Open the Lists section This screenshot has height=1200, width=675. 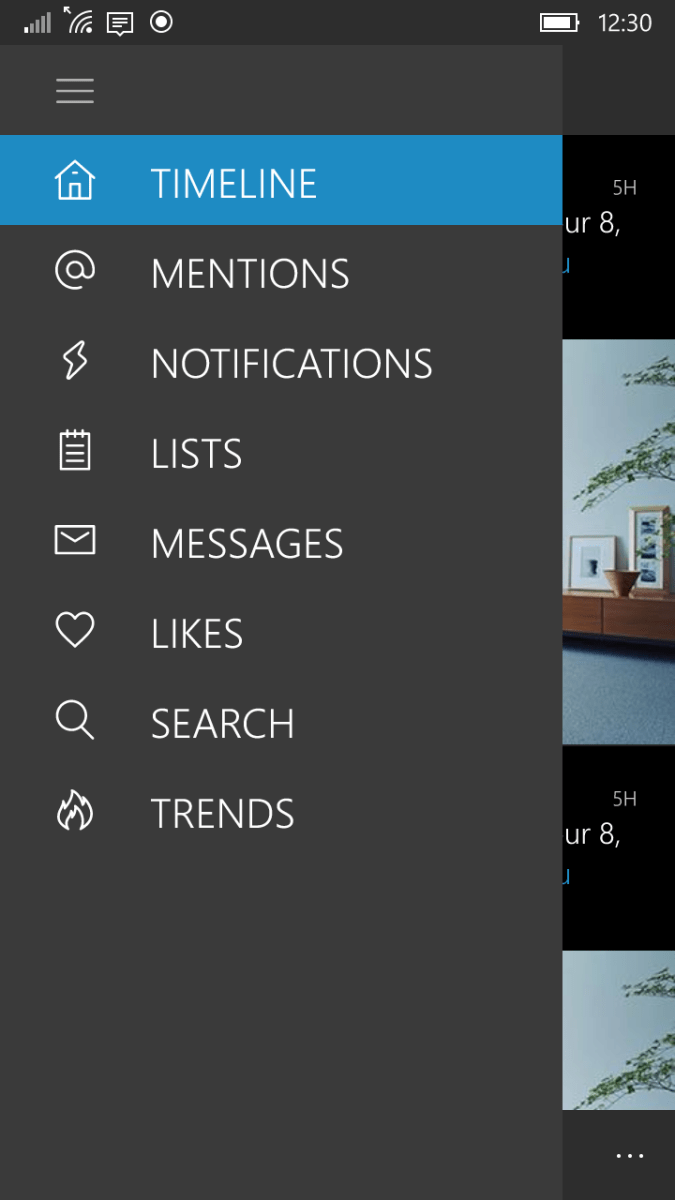click(x=196, y=453)
